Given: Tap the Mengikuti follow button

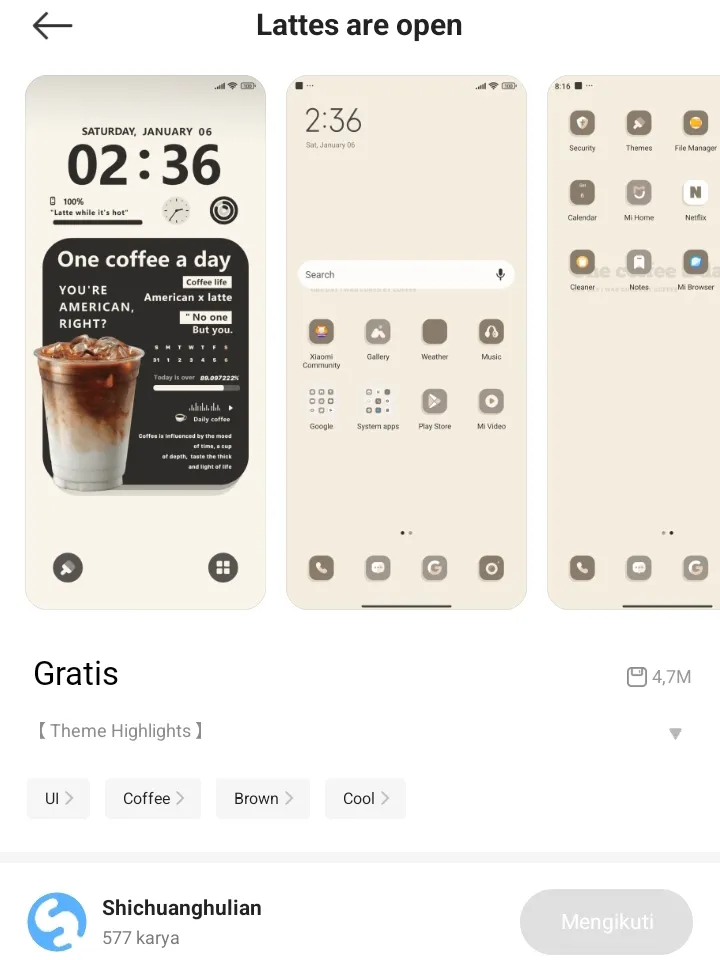Looking at the screenshot, I should (606, 921).
